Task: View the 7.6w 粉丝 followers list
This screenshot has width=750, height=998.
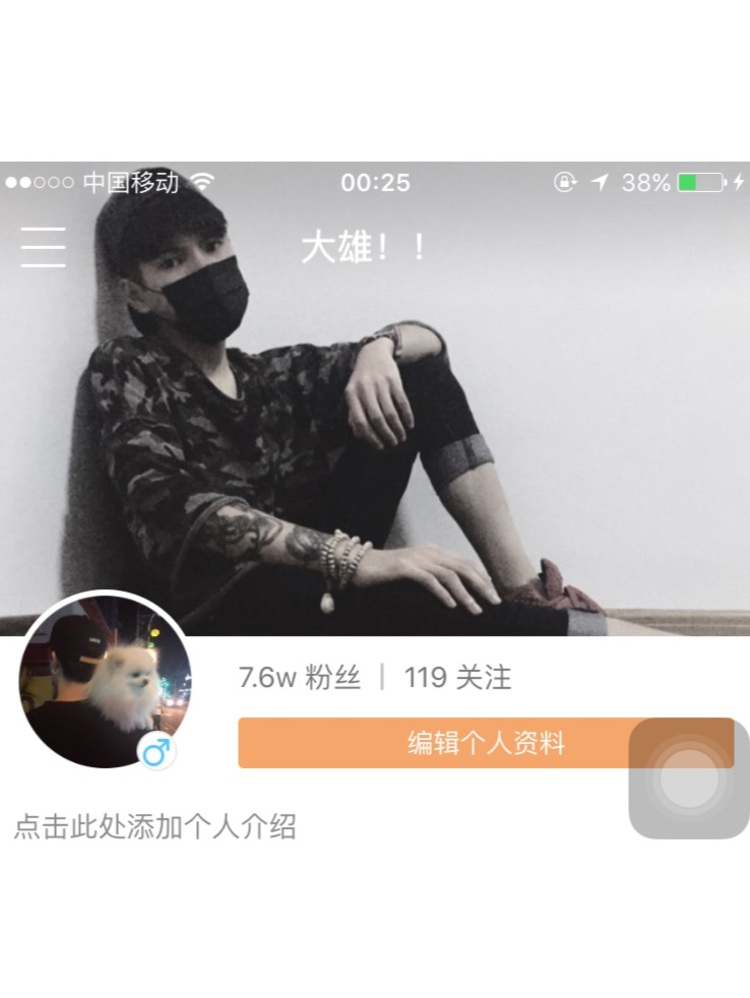Action: click(x=298, y=678)
